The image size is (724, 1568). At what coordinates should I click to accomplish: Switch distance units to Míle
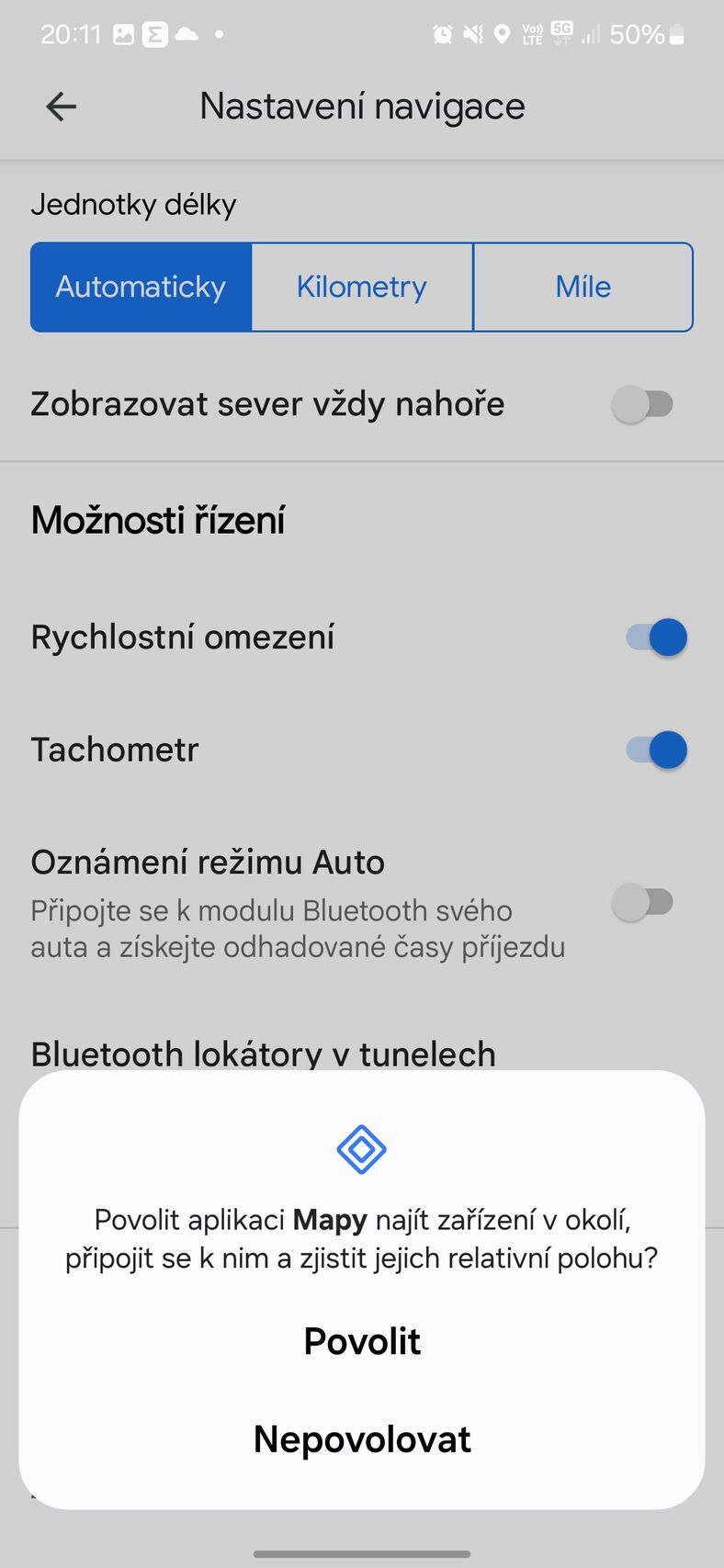click(583, 287)
